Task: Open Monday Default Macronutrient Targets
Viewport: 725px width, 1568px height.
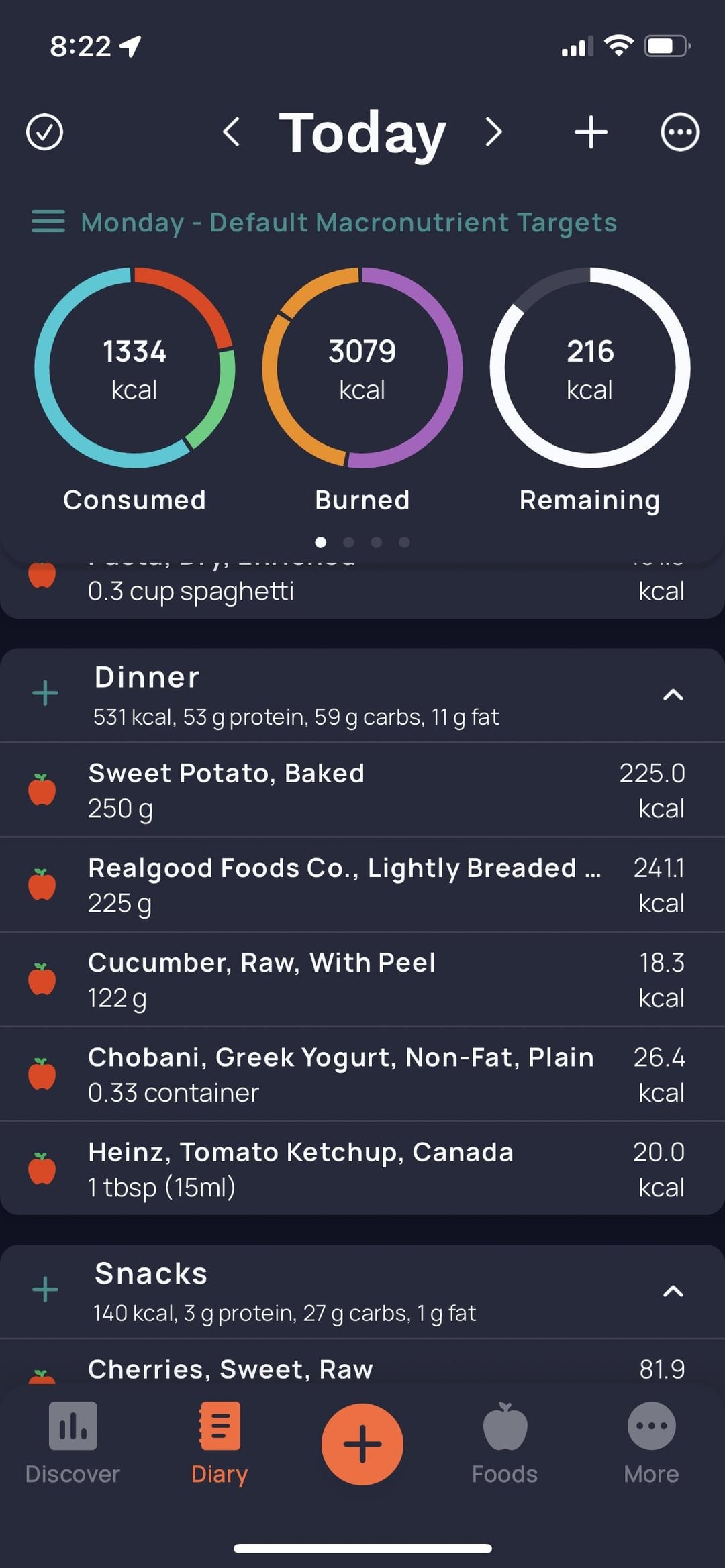Action: click(x=324, y=222)
